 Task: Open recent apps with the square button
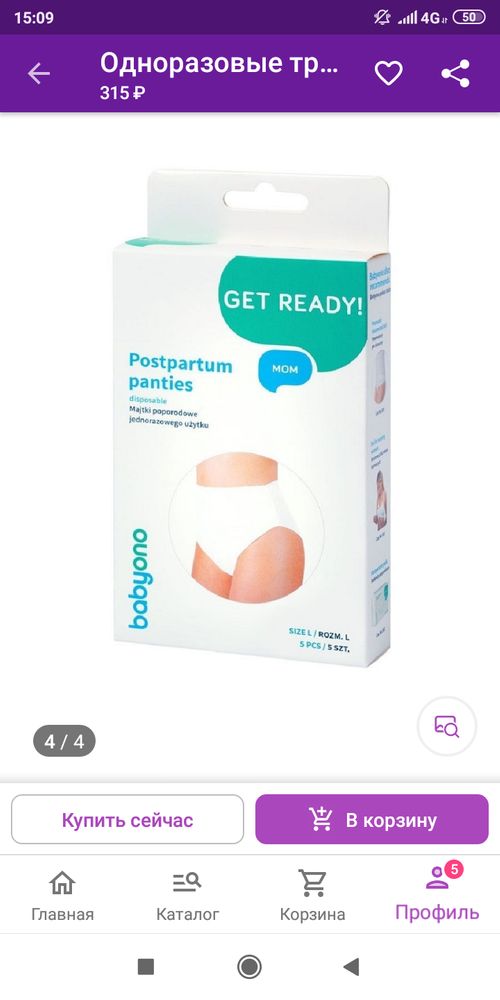[x=146, y=967]
